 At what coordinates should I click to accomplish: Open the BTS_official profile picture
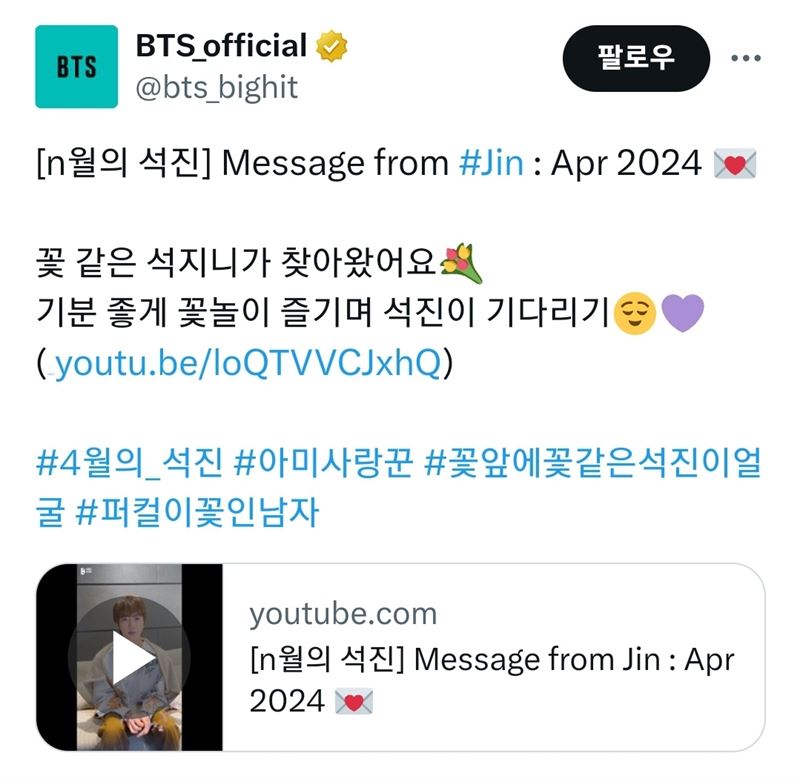point(76,67)
